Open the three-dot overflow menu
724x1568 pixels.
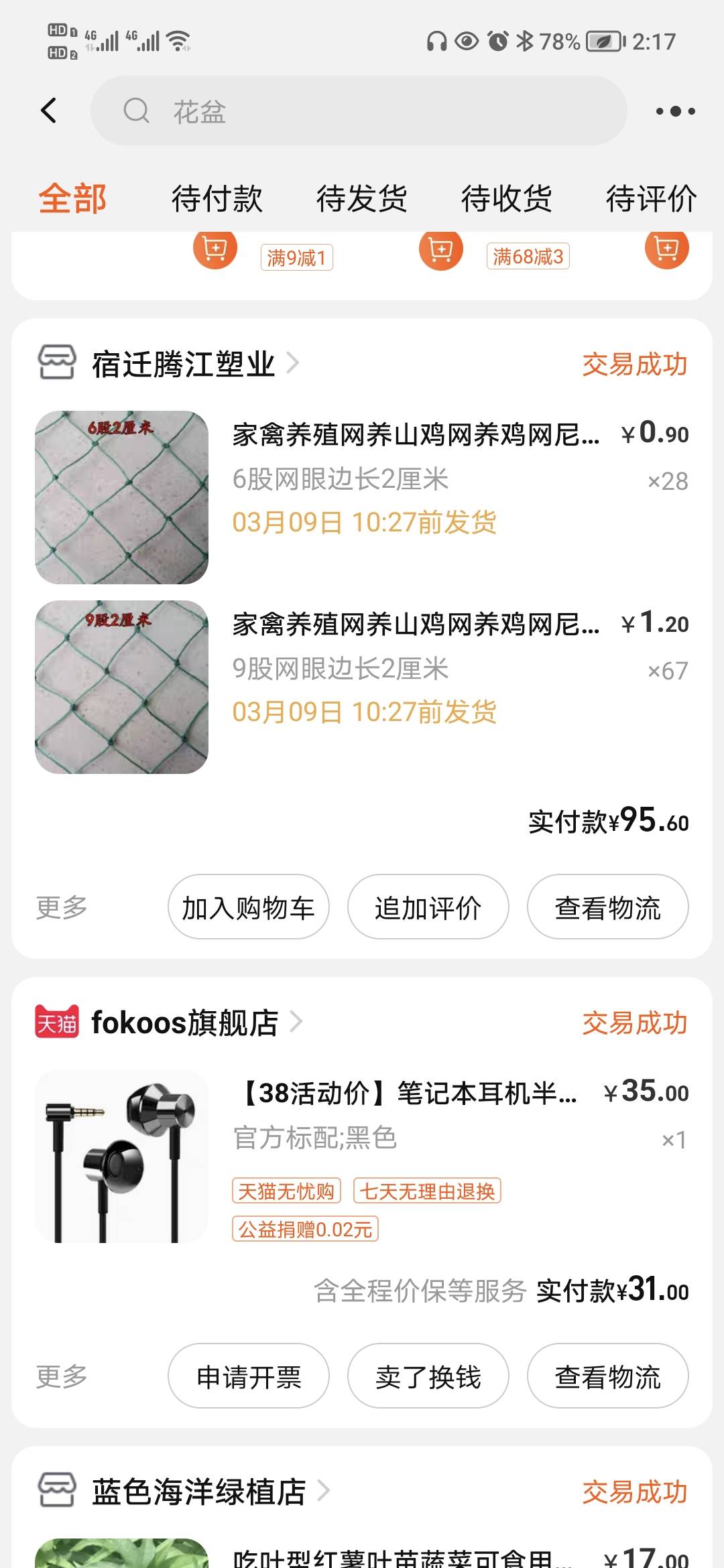[675, 111]
